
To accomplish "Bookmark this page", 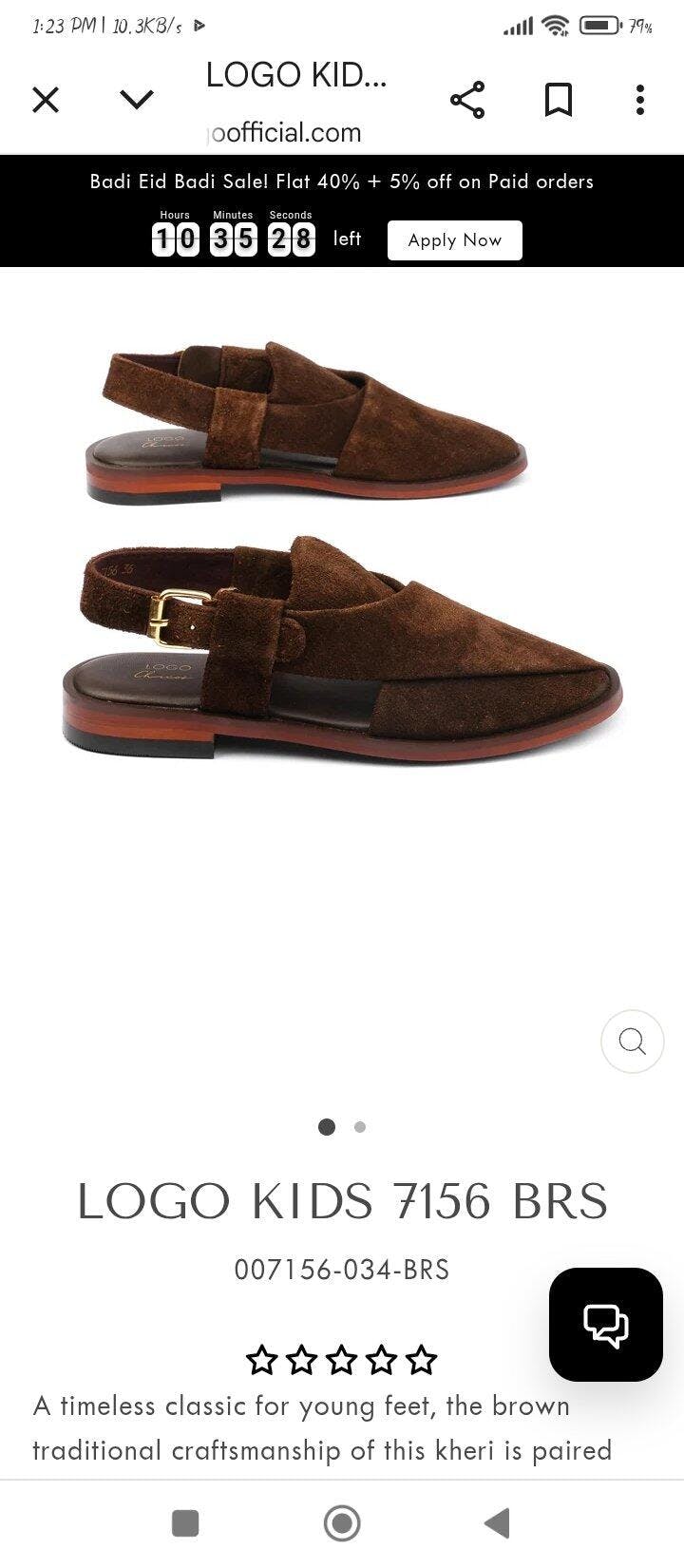I will click(559, 100).
